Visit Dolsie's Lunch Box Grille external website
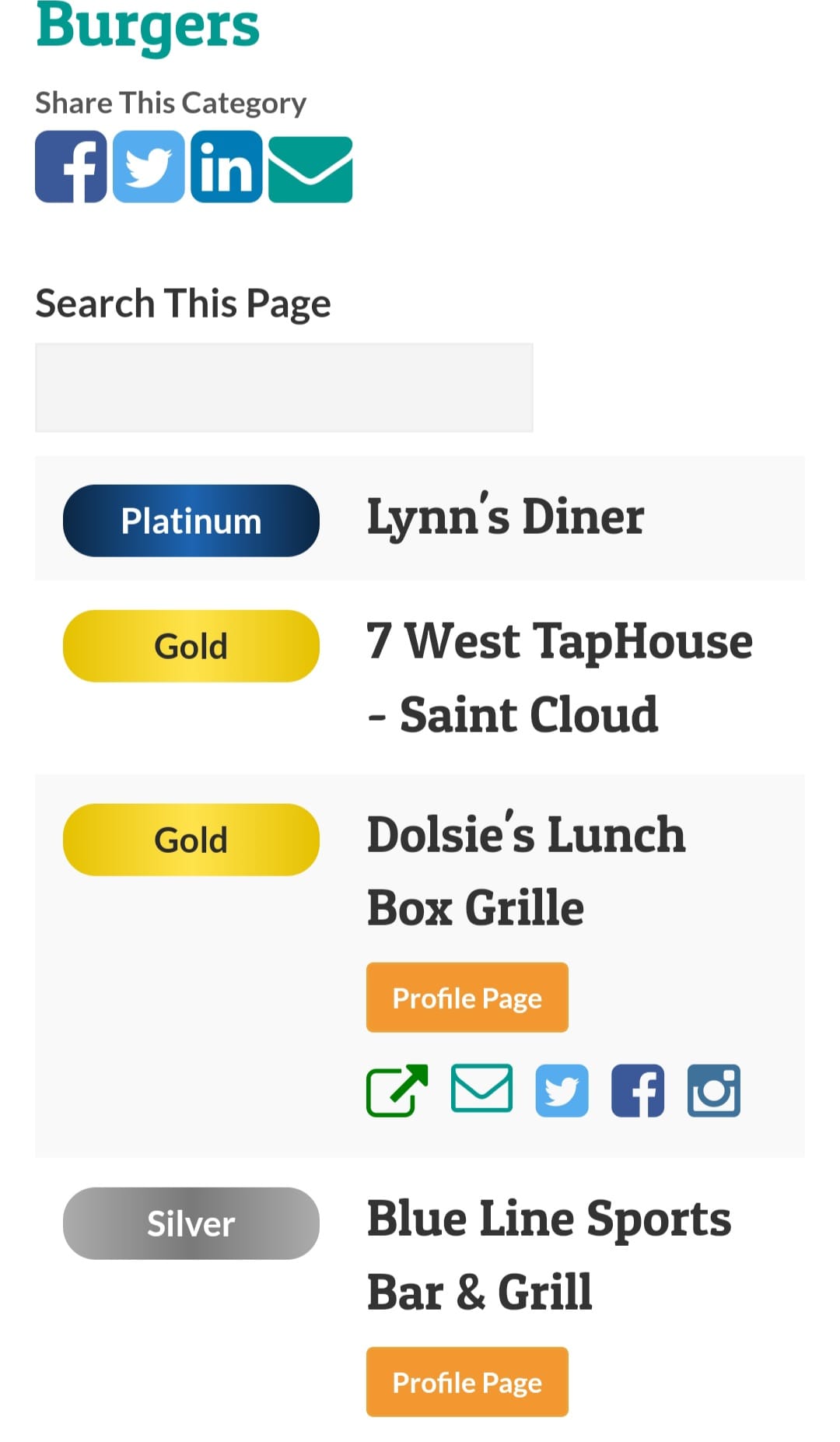This screenshot has width=840, height=1442. (397, 1090)
